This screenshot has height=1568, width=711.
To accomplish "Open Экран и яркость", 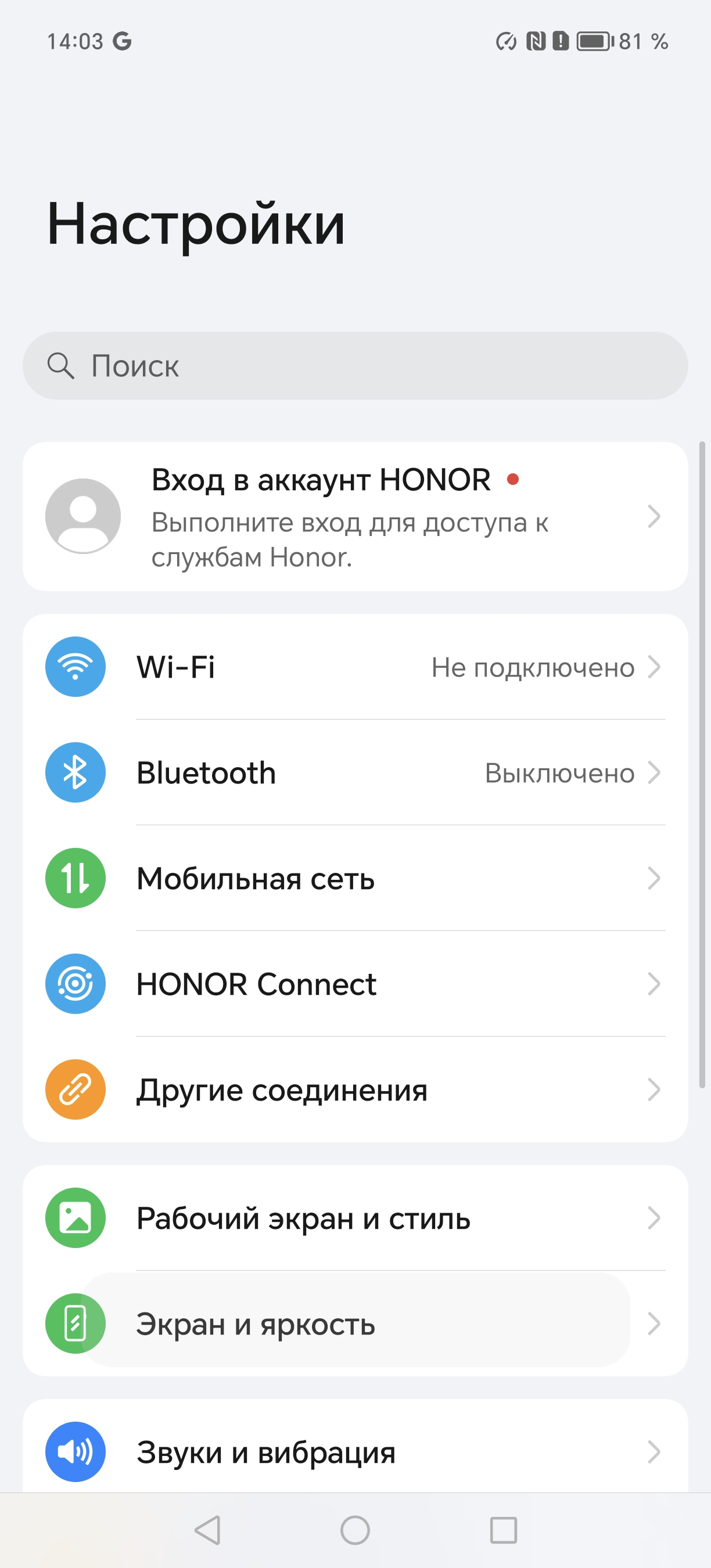I will pos(355,1324).
